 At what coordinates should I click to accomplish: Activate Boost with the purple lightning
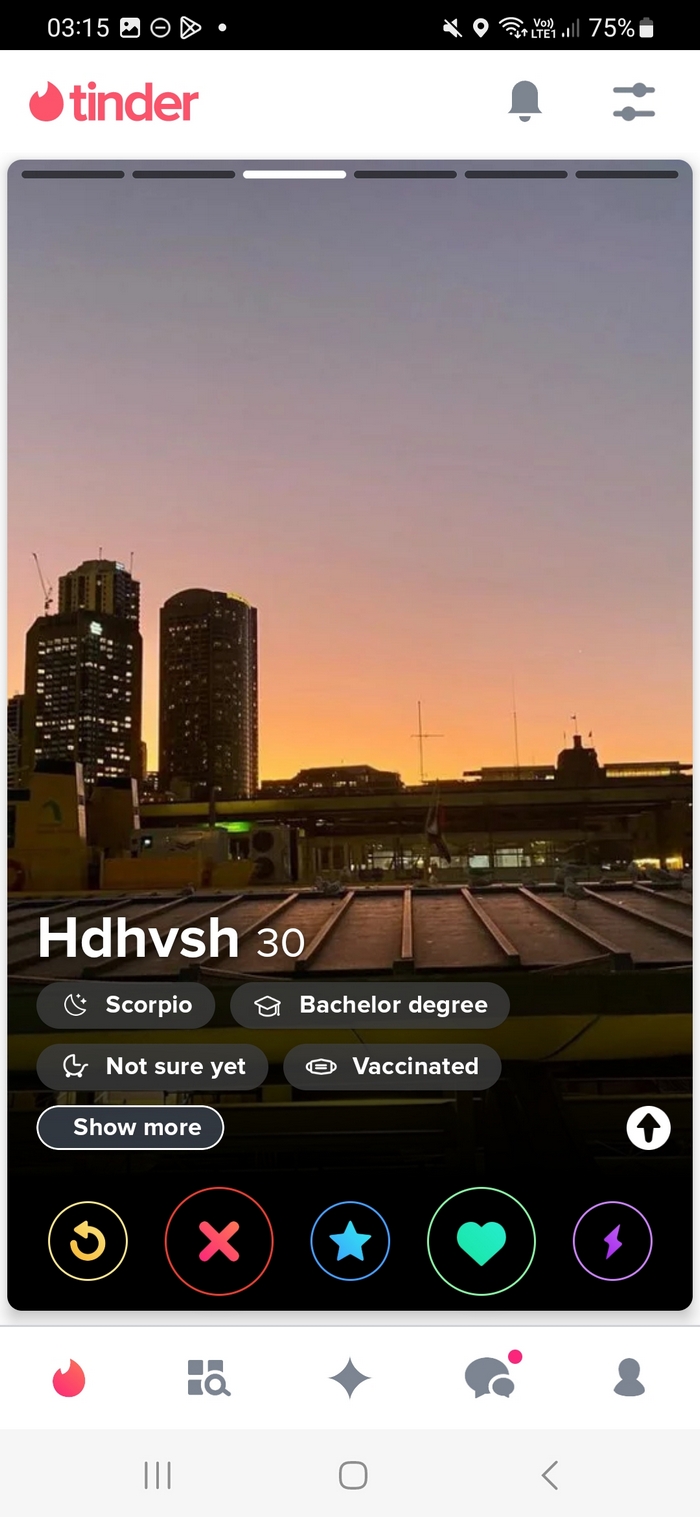pos(612,1241)
